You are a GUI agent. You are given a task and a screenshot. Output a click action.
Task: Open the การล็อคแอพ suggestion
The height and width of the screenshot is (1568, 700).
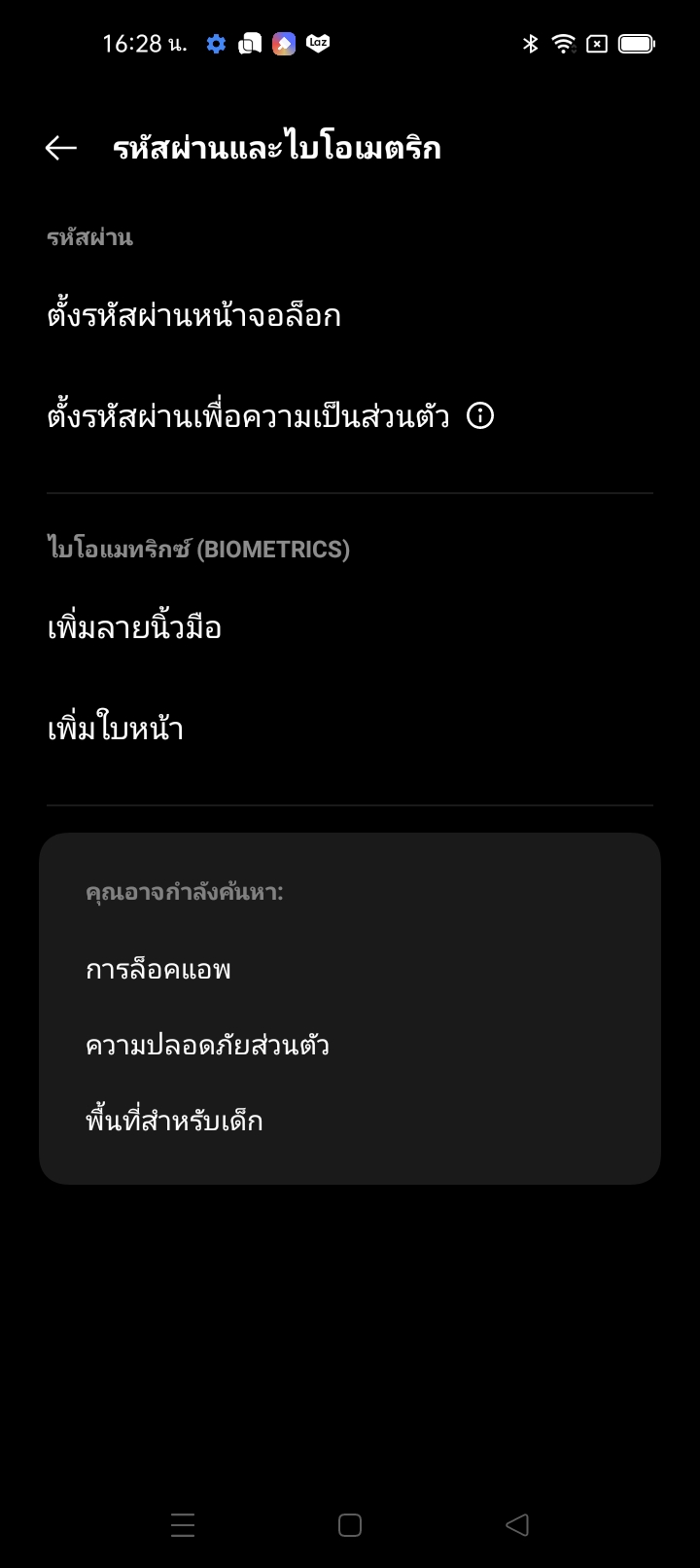pyautogui.click(x=158, y=970)
